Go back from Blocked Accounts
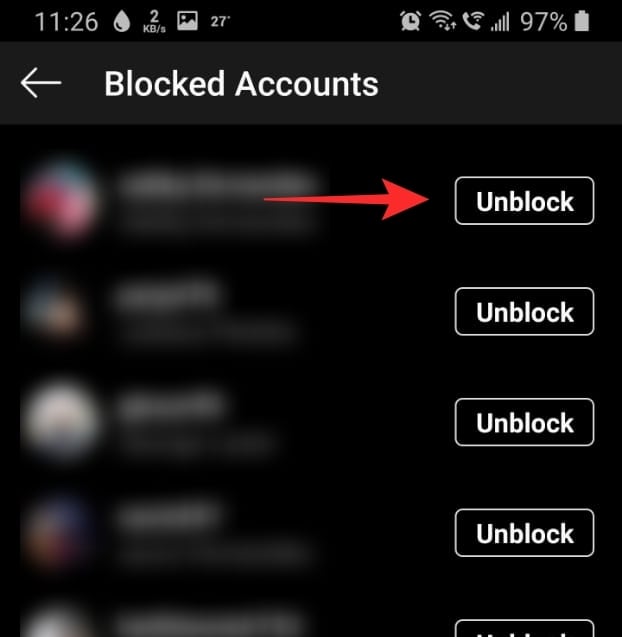This screenshot has width=622, height=637. [41, 84]
